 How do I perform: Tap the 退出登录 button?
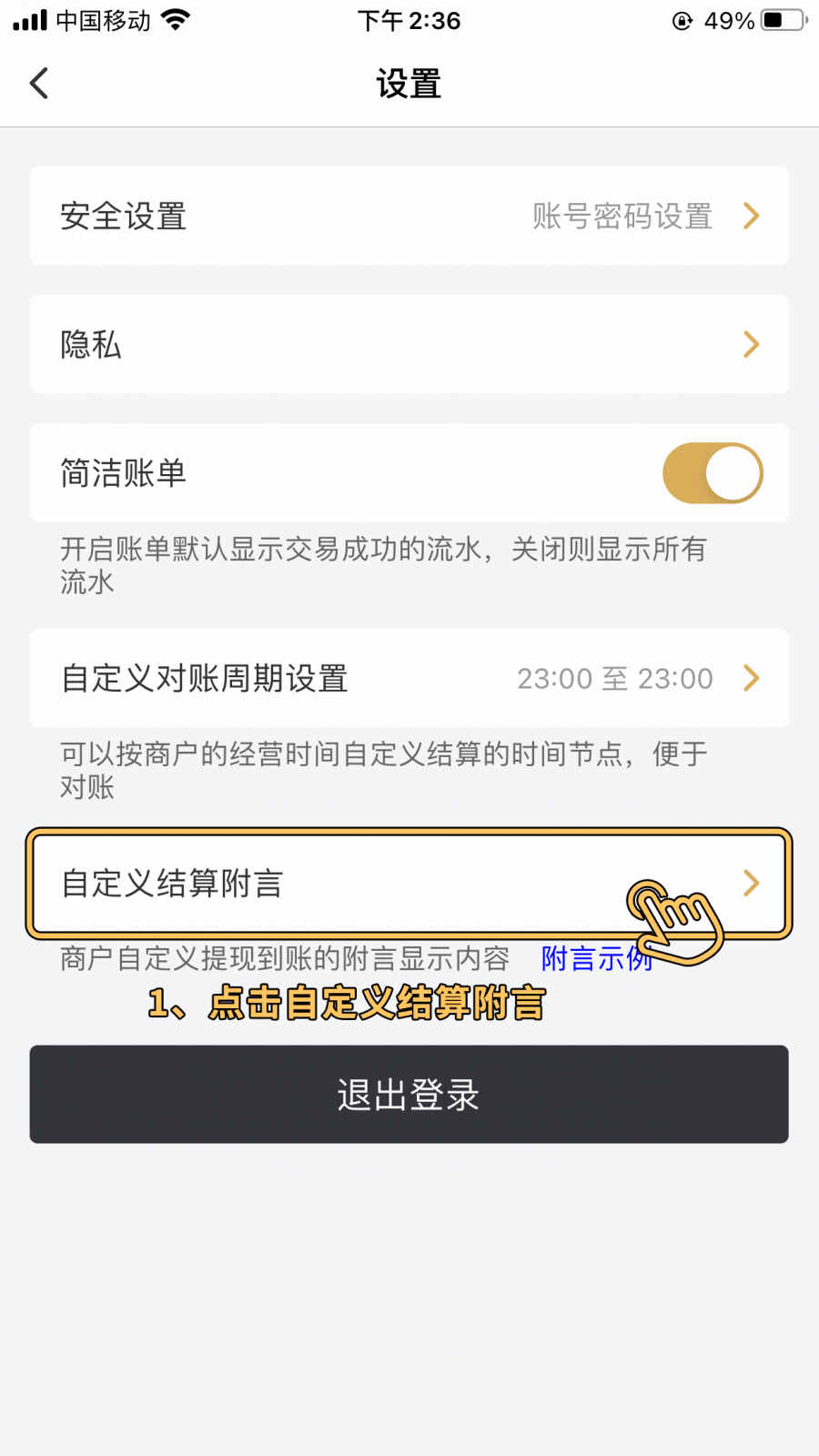click(x=409, y=1094)
